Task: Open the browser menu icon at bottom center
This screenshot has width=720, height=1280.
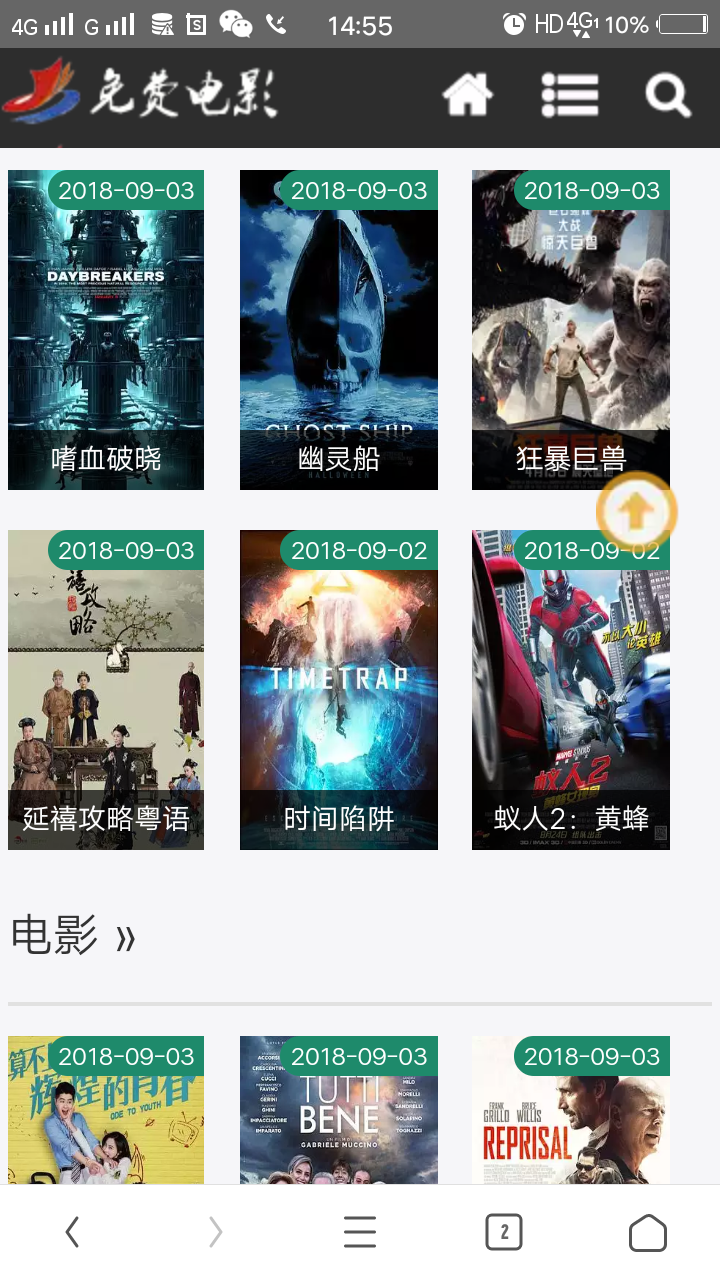Action: pyautogui.click(x=360, y=1232)
